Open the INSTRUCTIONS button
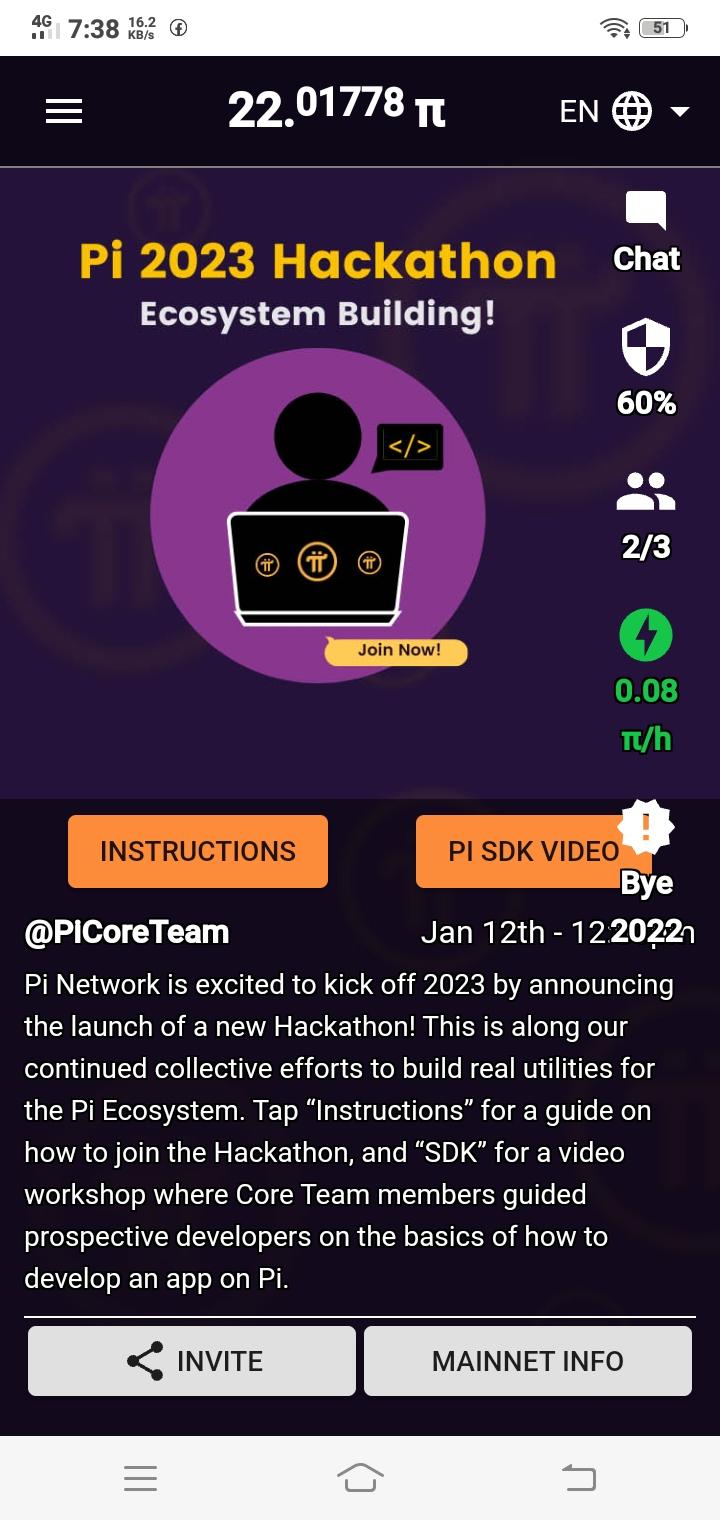 (198, 851)
